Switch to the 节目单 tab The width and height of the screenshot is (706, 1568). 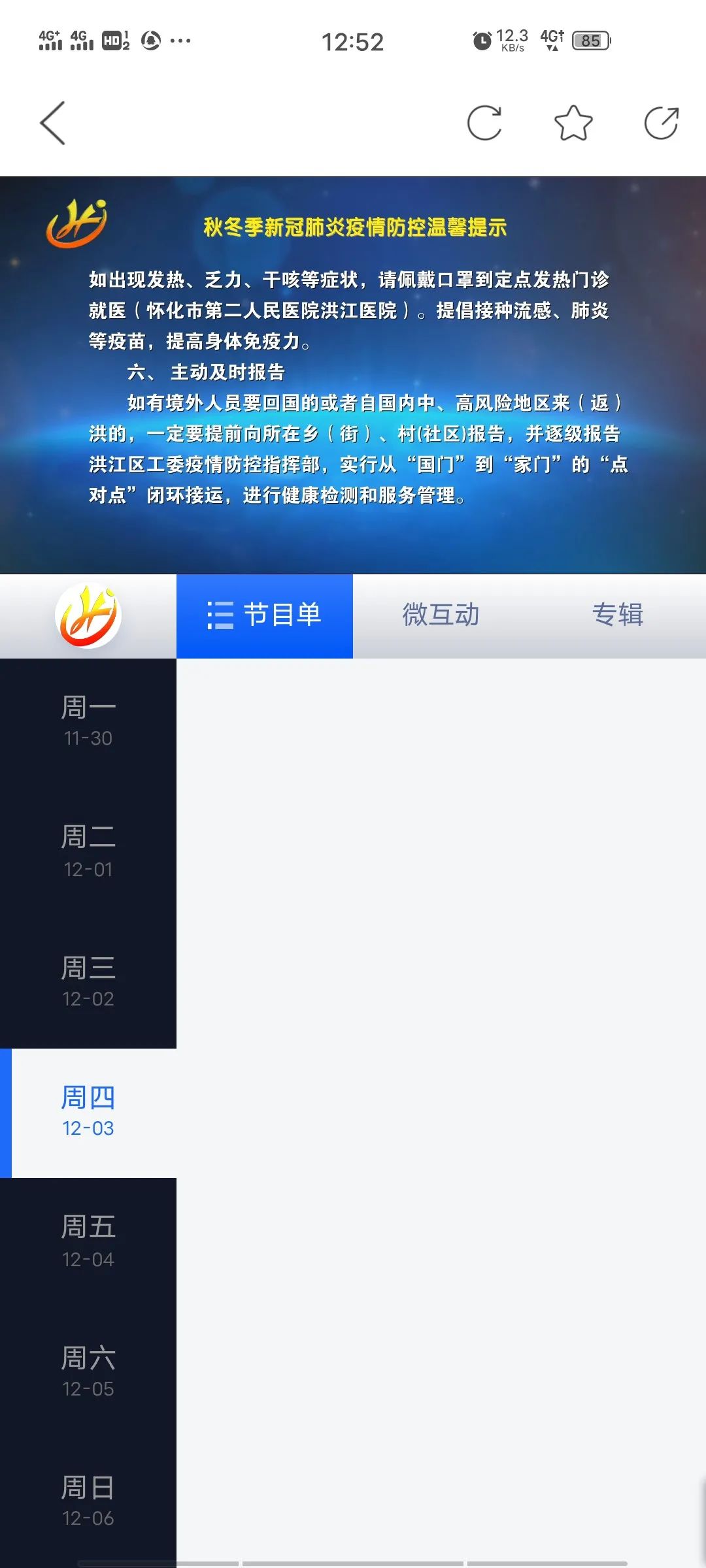[265, 615]
